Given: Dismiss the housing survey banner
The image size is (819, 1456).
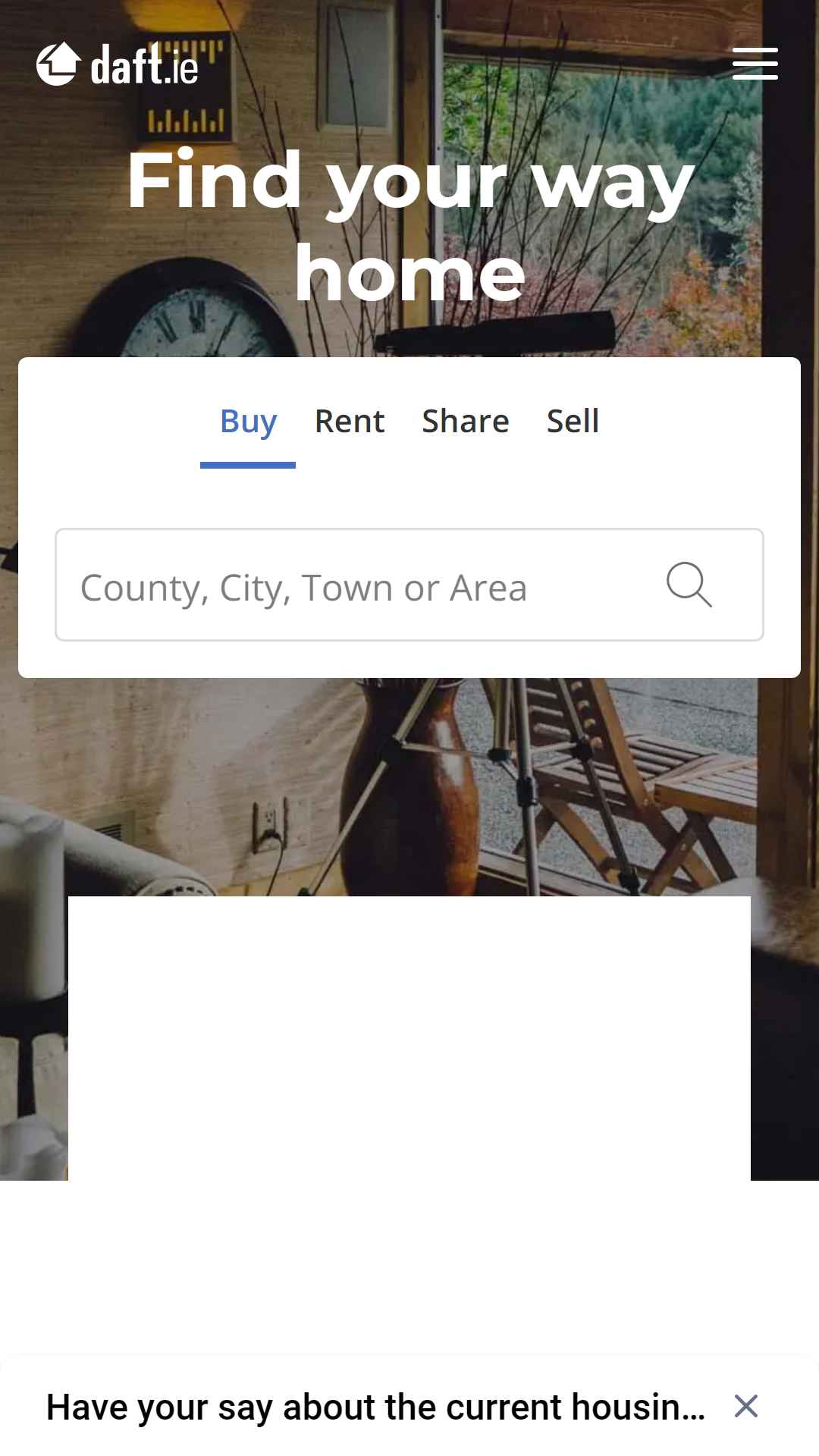Looking at the screenshot, I should [x=746, y=1406].
